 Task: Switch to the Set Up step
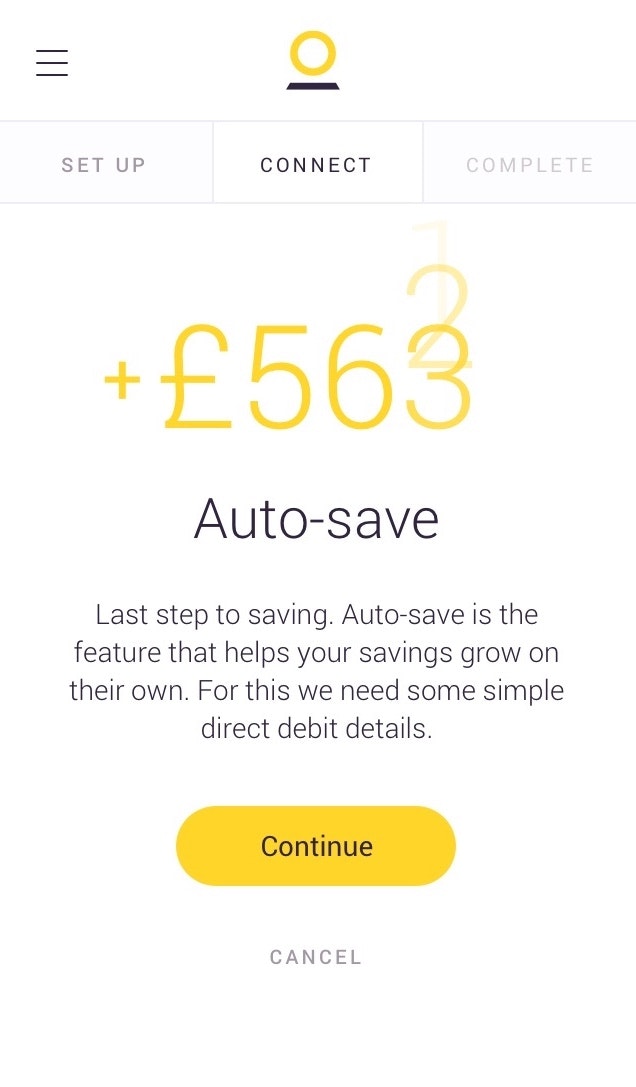tap(104, 165)
